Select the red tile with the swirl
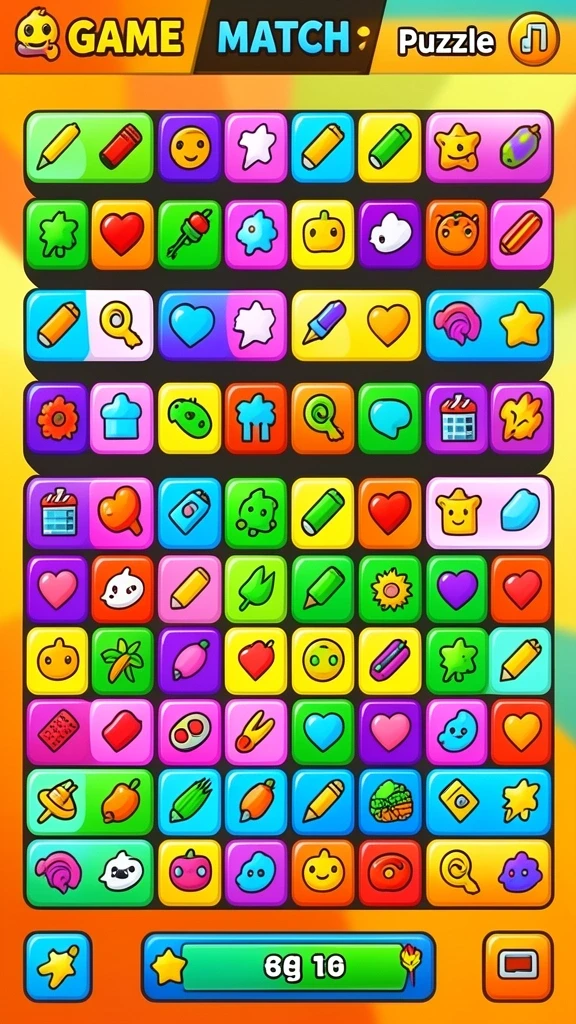The width and height of the screenshot is (576, 1024). click(x=390, y=872)
